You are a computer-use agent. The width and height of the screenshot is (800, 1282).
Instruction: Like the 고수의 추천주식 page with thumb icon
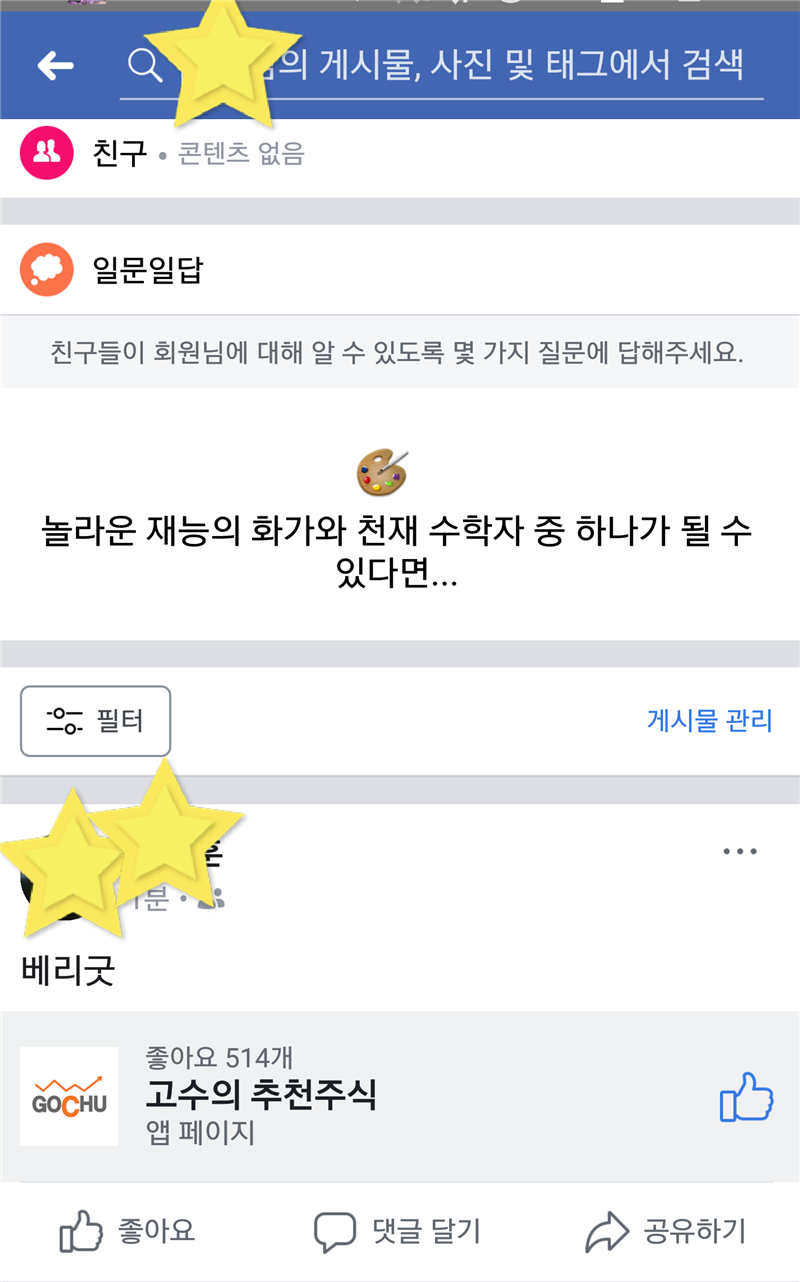tap(746, 1097)
